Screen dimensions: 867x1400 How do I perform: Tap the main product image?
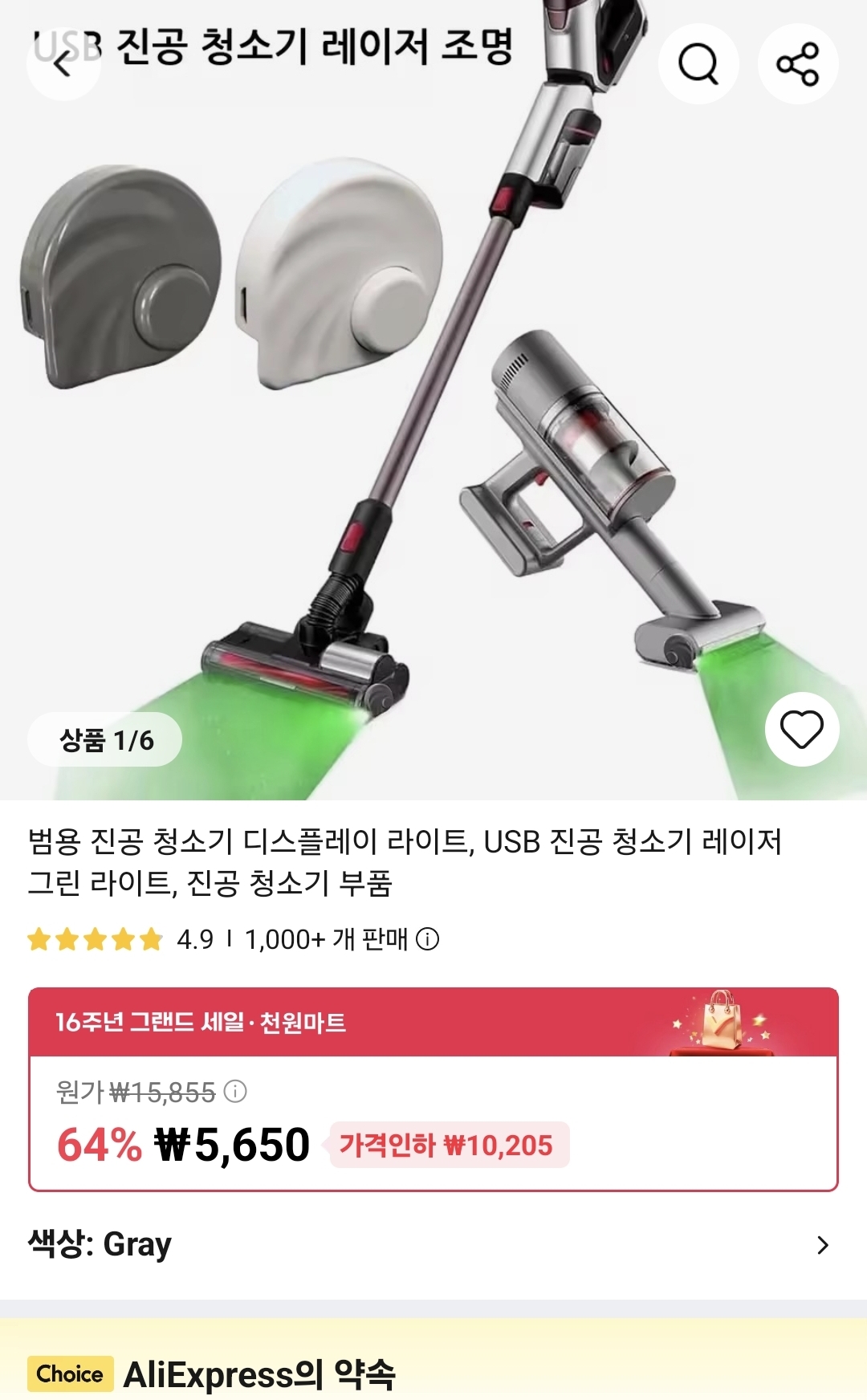[433, 401]
